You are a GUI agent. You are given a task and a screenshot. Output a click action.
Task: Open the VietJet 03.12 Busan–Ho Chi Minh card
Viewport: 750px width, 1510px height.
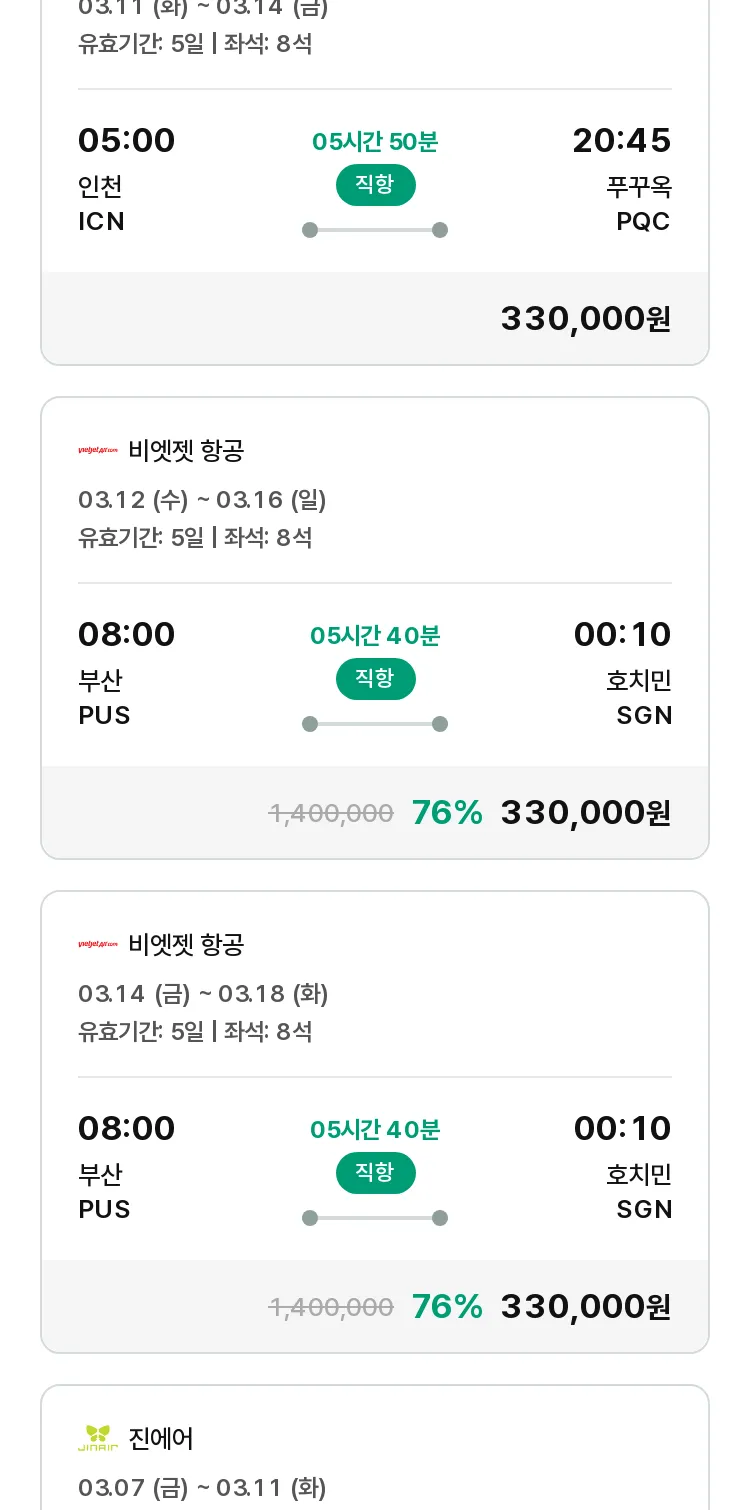375,628
